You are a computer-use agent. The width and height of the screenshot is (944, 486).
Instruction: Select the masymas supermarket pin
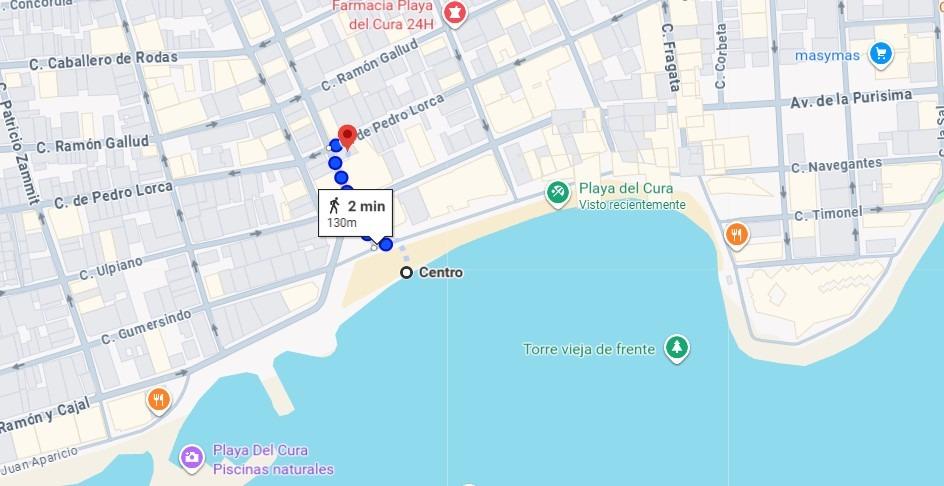[x=880, y=54]
